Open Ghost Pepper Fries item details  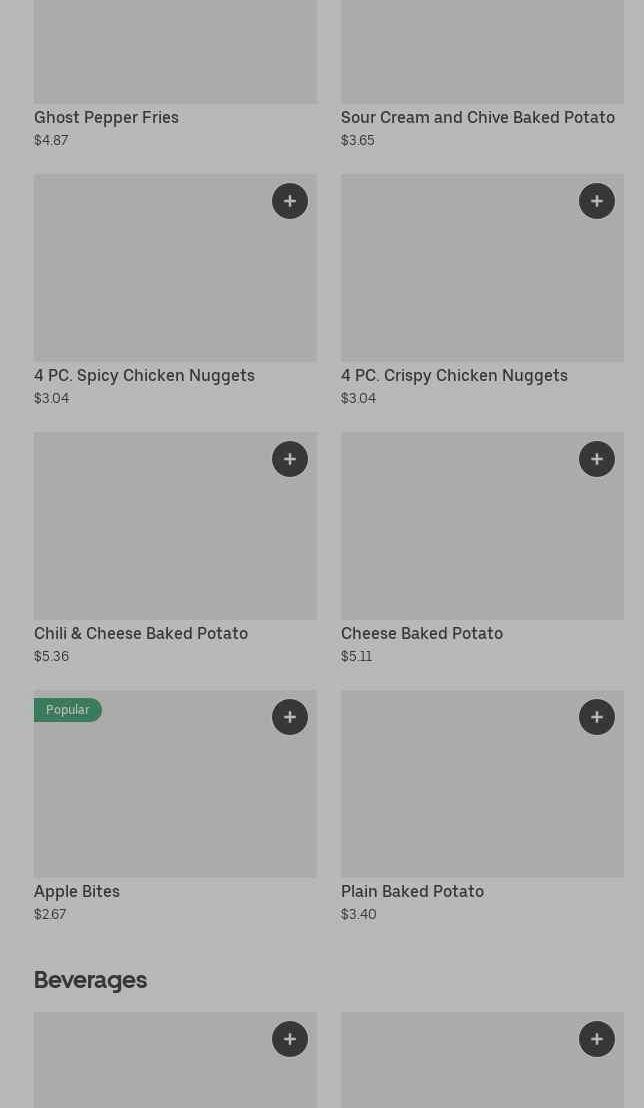(x=106, y=117)
